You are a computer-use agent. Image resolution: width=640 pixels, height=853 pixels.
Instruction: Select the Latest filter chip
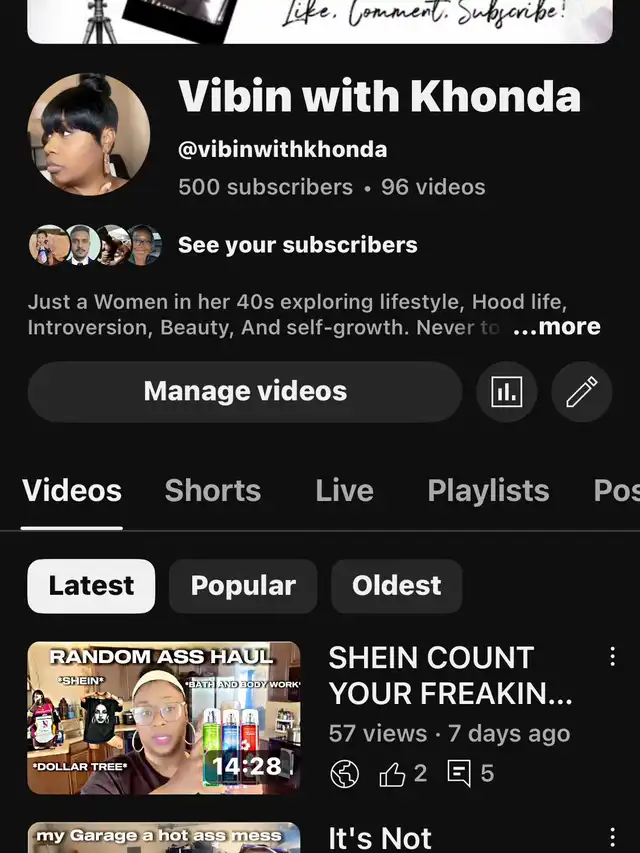point(91,586)
